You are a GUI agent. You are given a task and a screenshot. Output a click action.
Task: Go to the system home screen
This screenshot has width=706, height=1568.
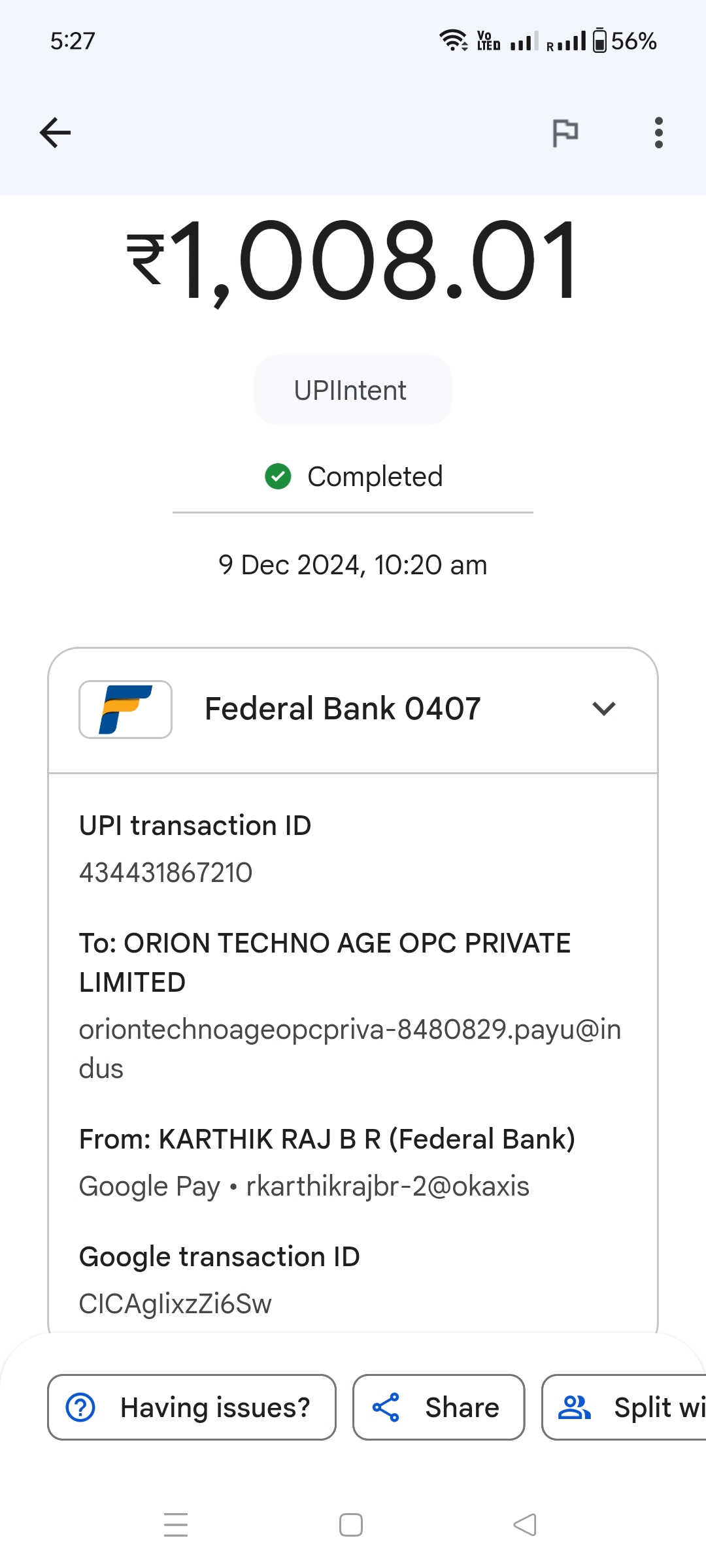coord(351,1525)
